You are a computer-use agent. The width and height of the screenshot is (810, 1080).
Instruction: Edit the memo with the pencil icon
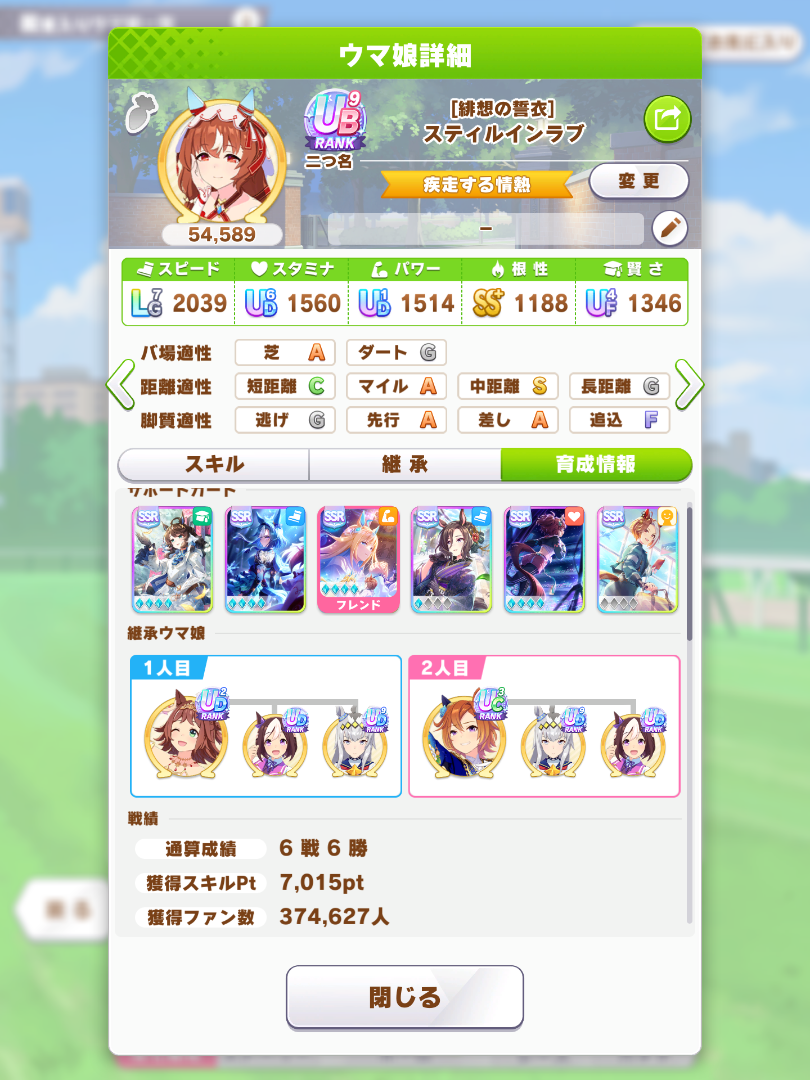[x=669, y=229]
